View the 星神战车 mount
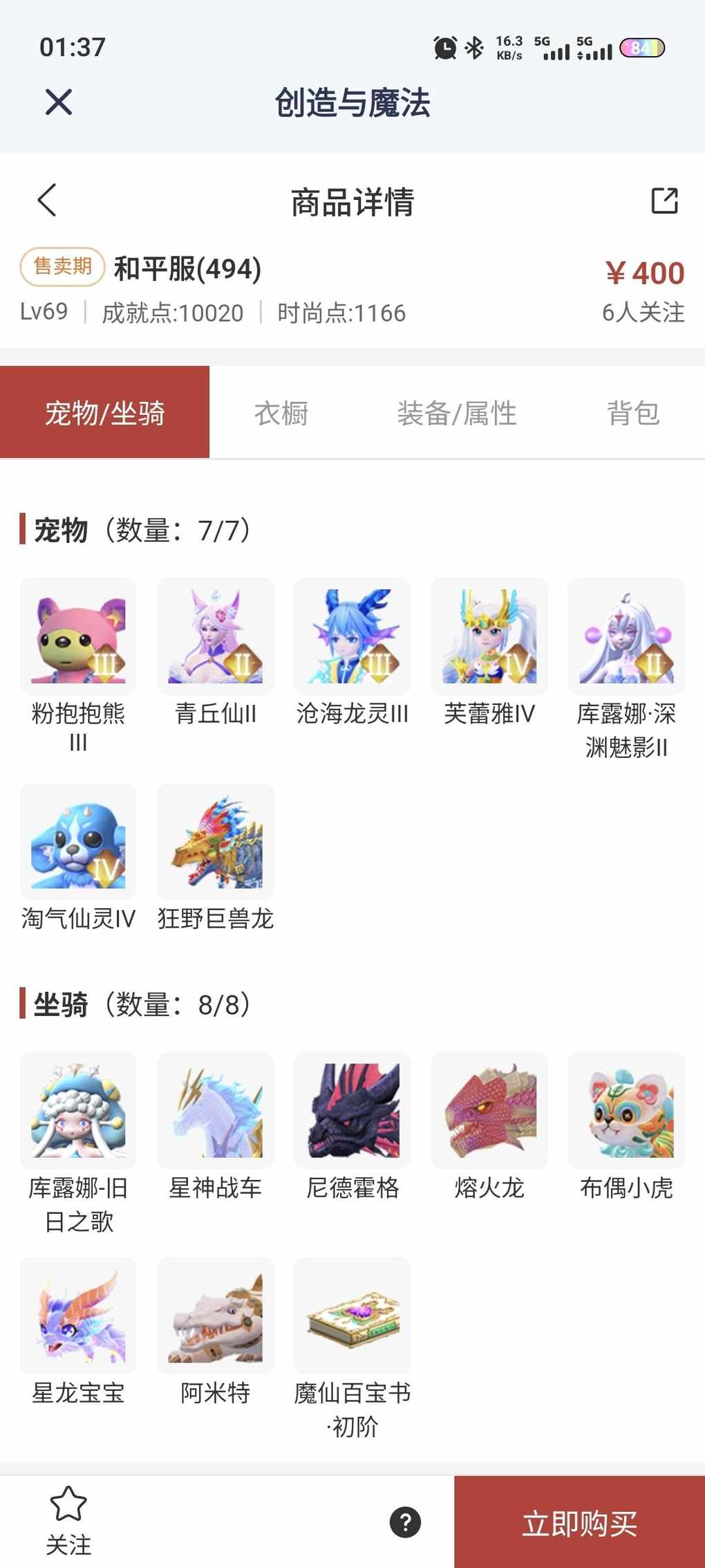 coord(215,1111)
